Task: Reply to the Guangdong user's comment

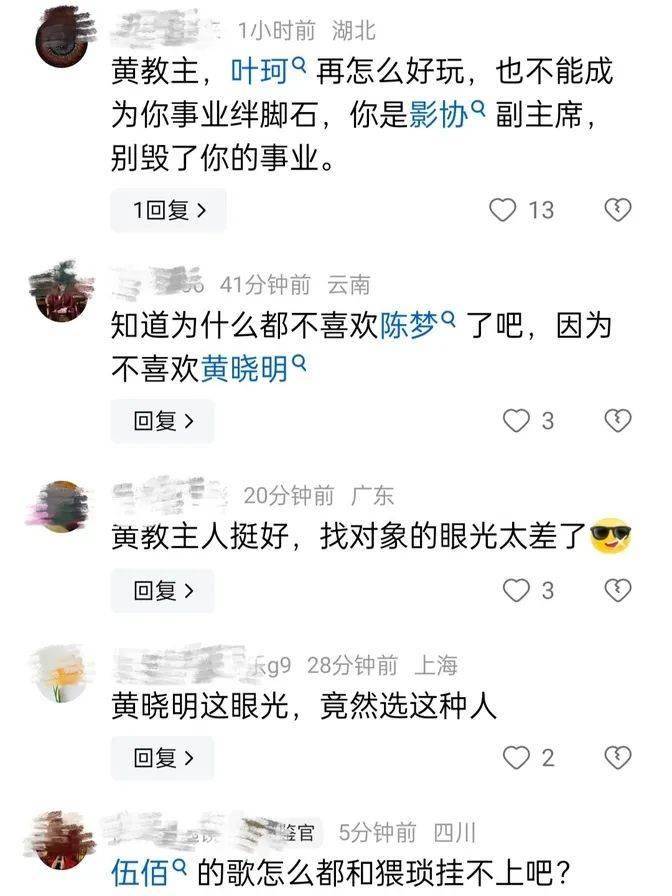Action: [x=162, y=590]
